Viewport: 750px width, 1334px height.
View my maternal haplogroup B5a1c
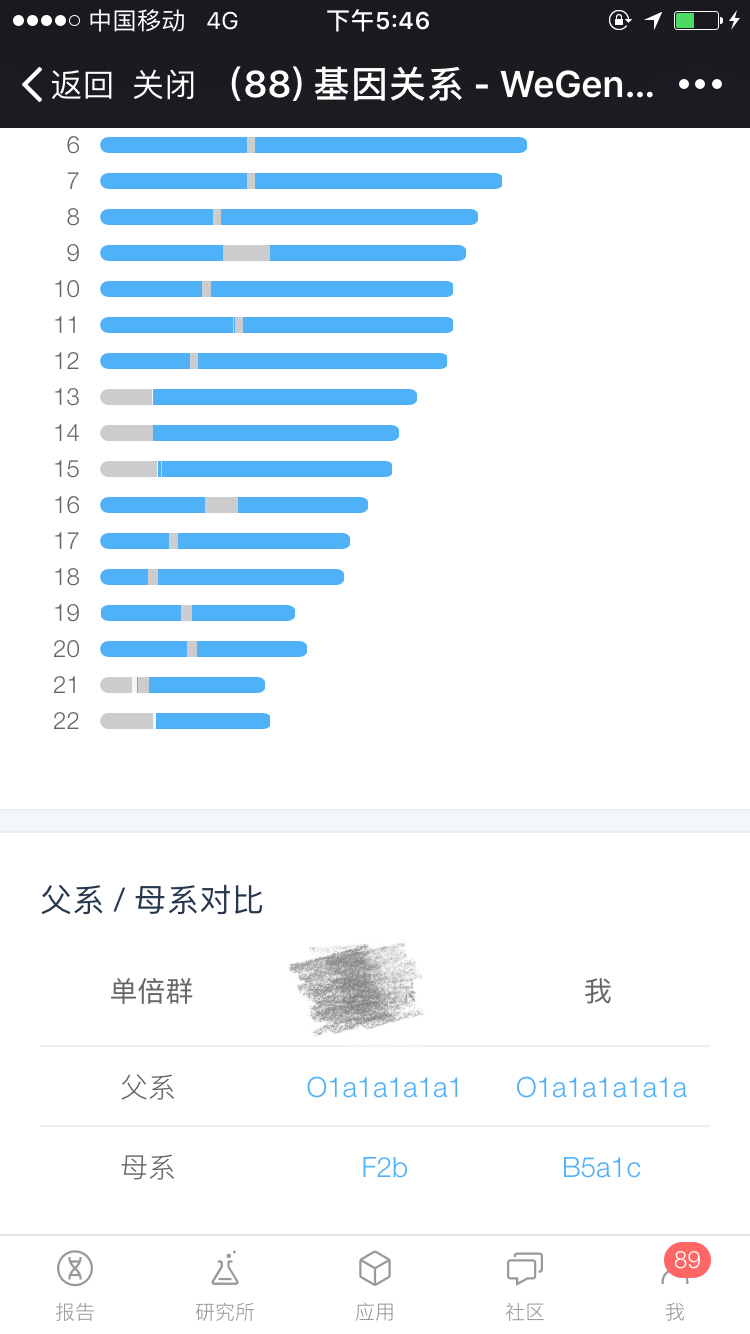click(601, 1168)
